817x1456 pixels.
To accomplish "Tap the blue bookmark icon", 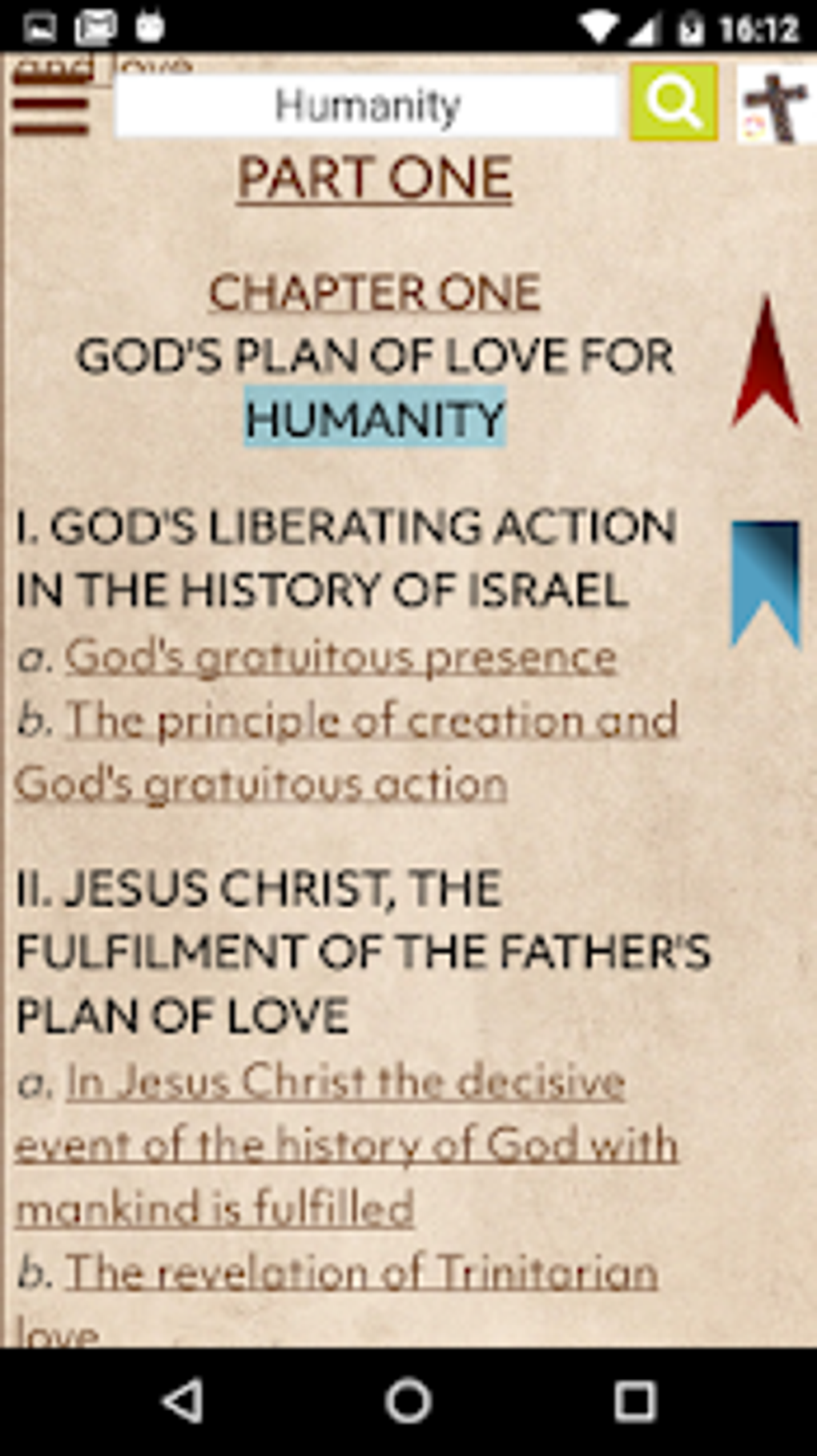I will (x=766, y=583).
